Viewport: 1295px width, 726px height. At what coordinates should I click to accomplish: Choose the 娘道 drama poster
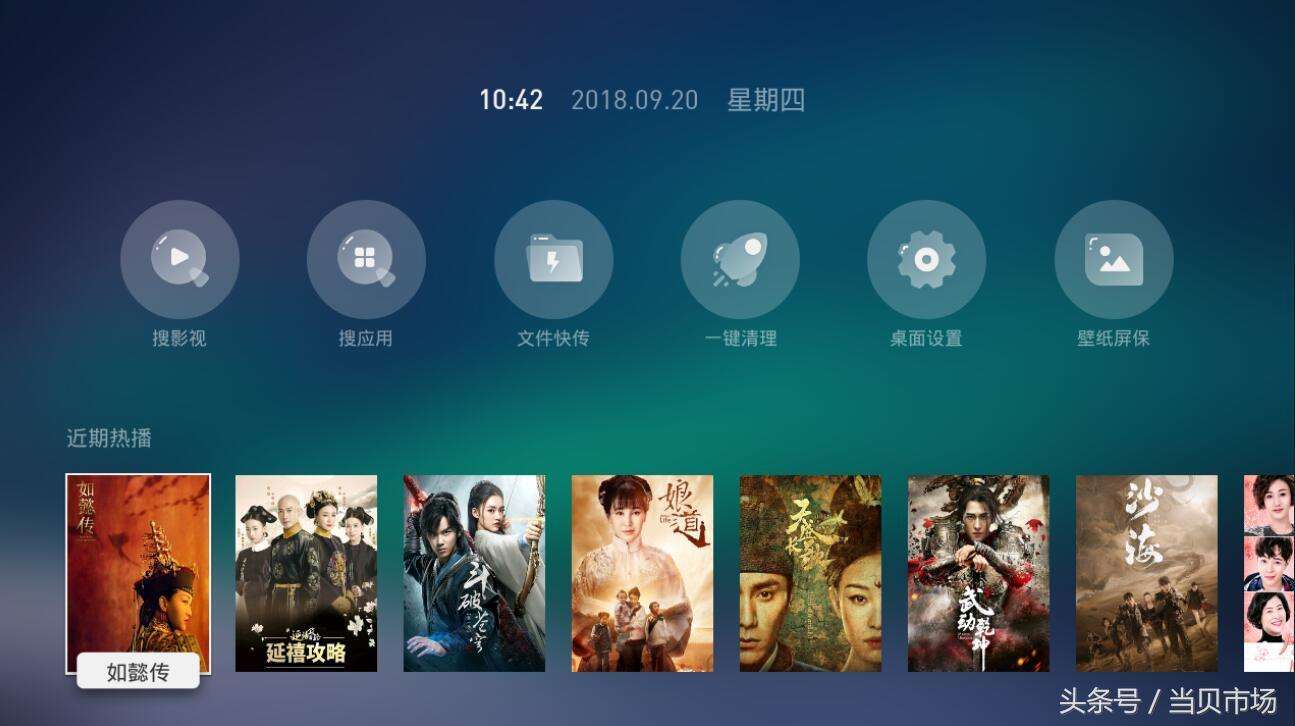(x=642, y=573)
